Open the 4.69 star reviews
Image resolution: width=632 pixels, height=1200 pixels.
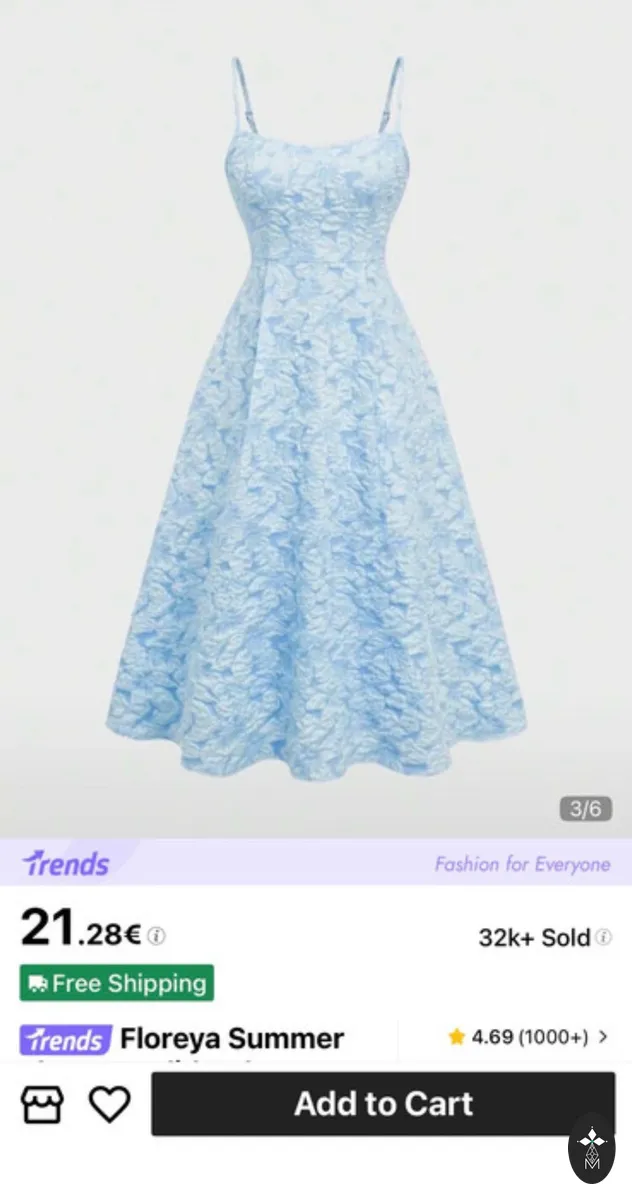click(x=528, y=1037)
